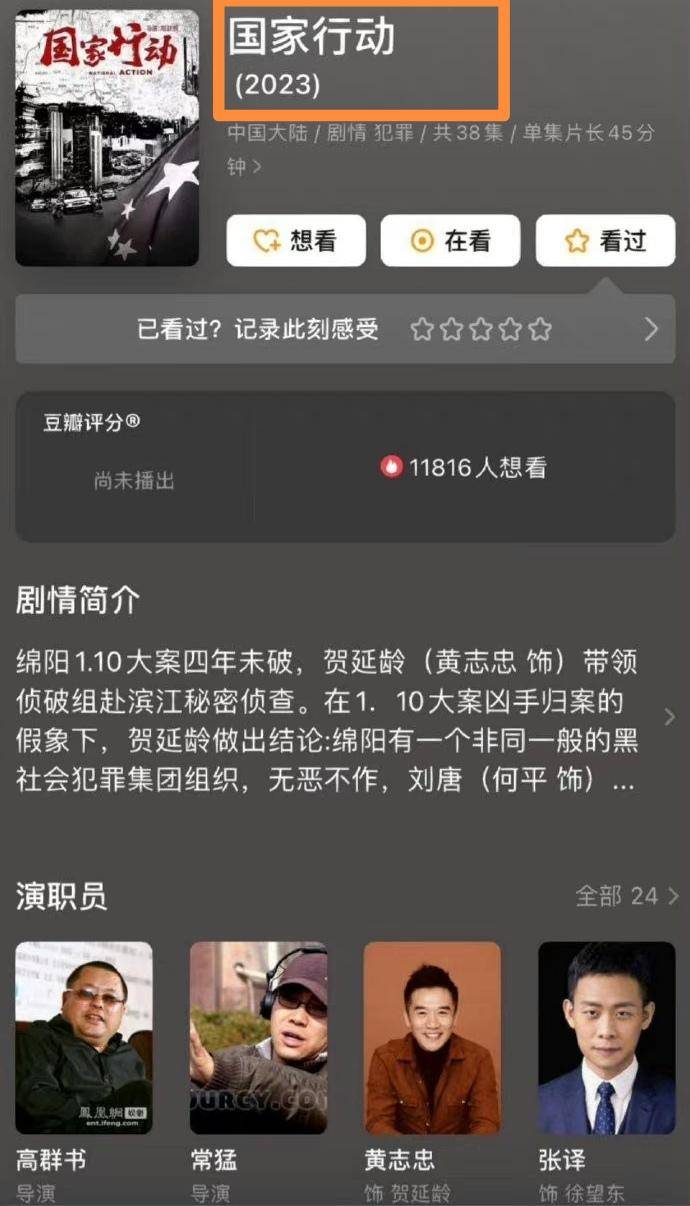Open the 国家行动 poster image
This screenshot has height=1206, width=690.
coord(107,138)
